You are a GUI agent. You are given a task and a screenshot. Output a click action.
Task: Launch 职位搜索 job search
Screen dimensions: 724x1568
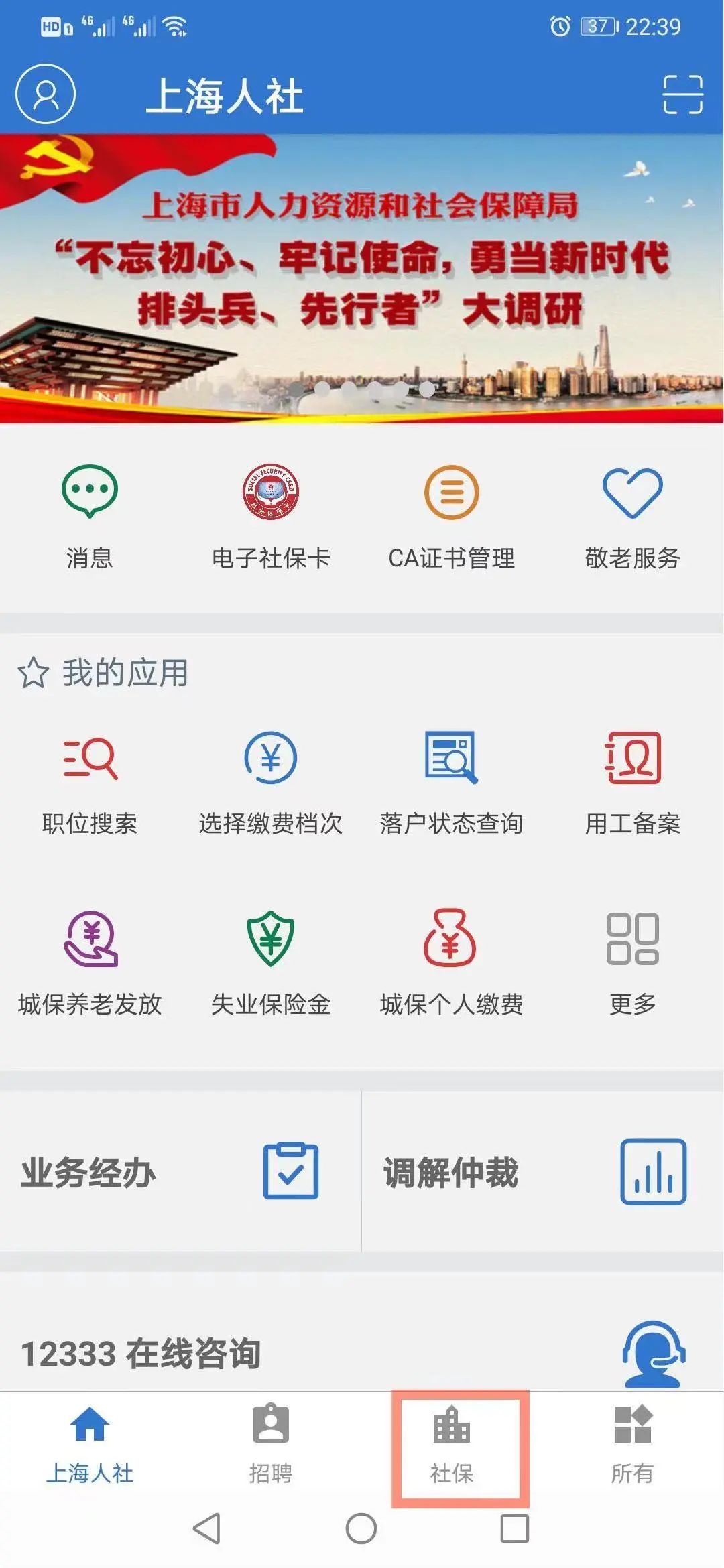[x=90, y=781]
